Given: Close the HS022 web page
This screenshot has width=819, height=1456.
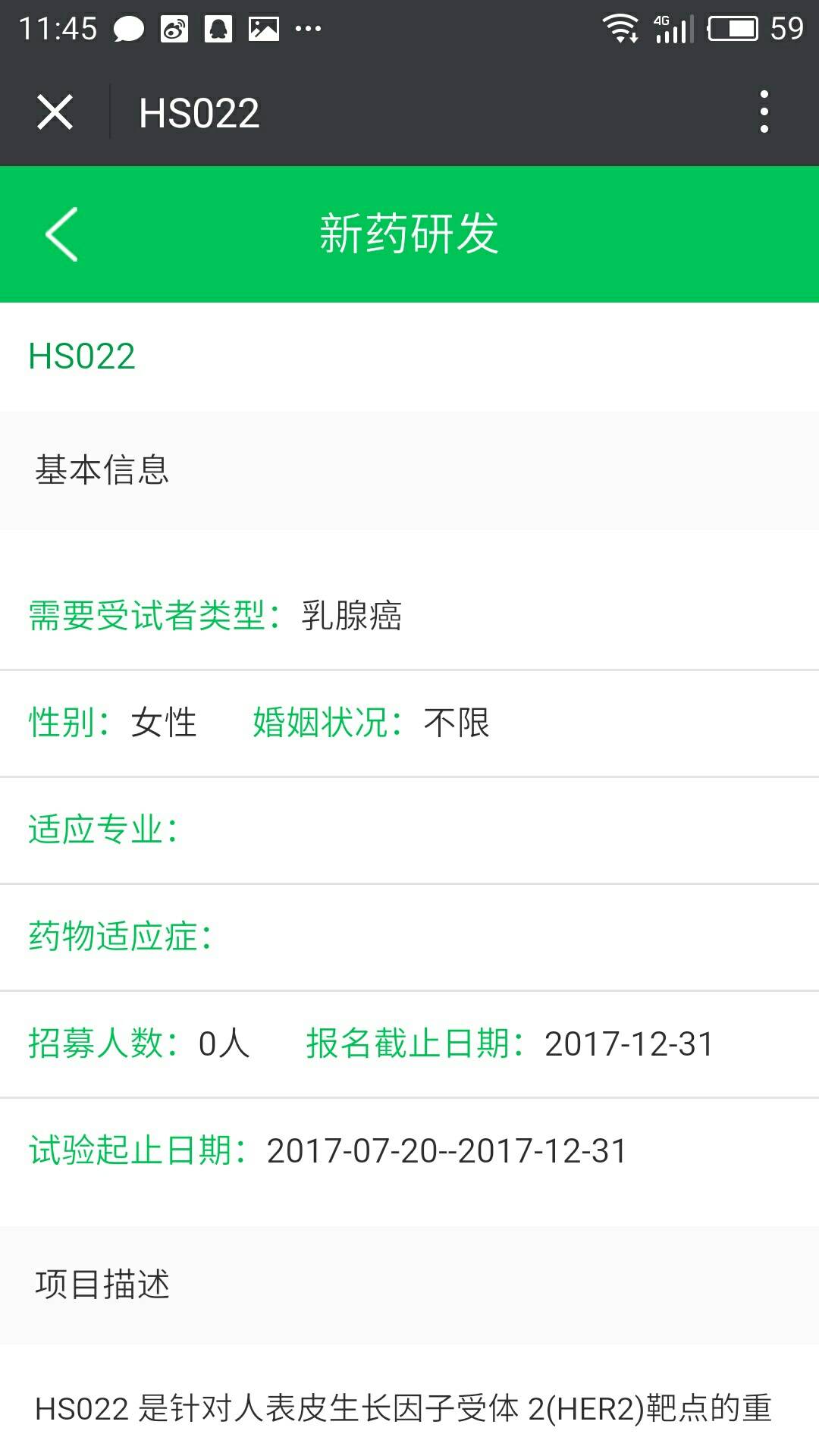Looking at the screenshot, I should [55, 112].
